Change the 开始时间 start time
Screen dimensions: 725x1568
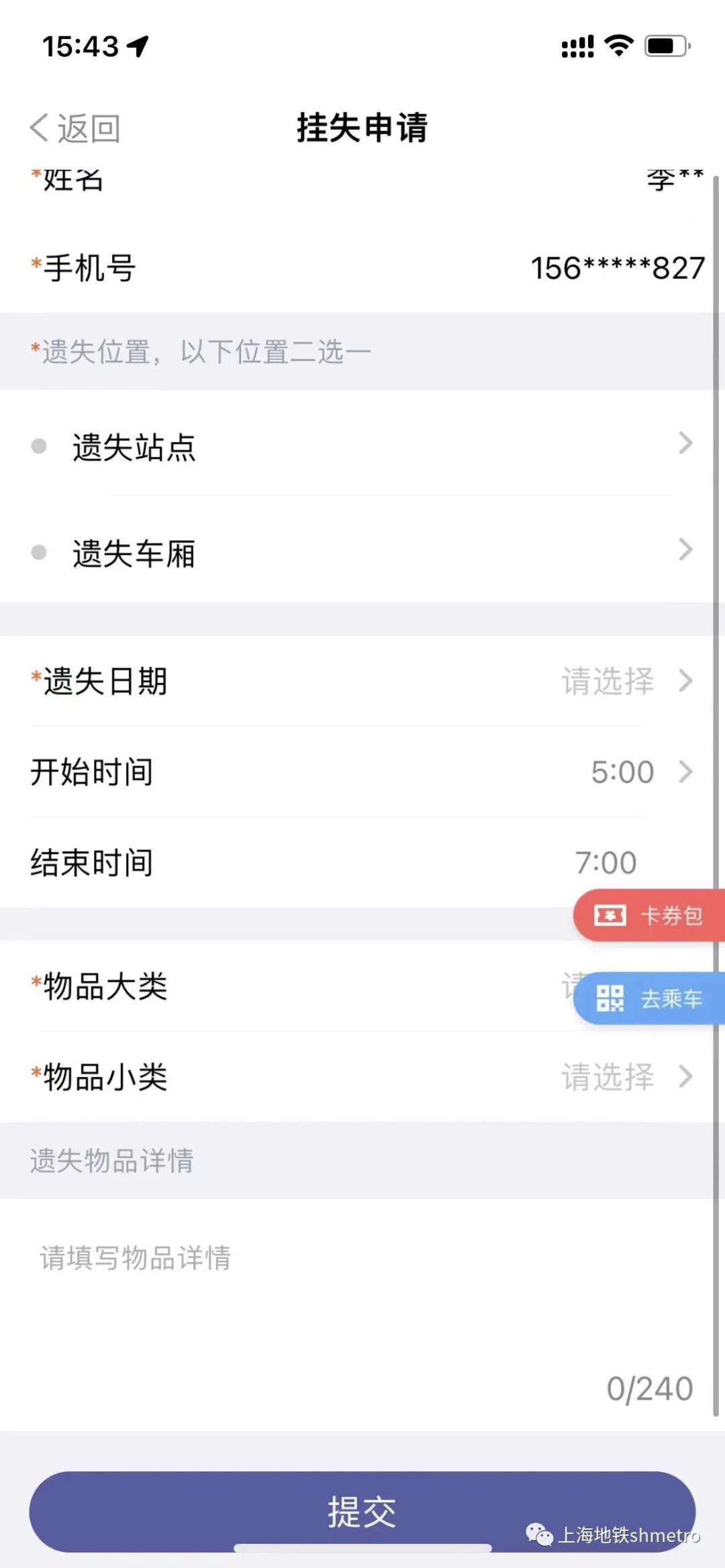(x=362, y=772)
